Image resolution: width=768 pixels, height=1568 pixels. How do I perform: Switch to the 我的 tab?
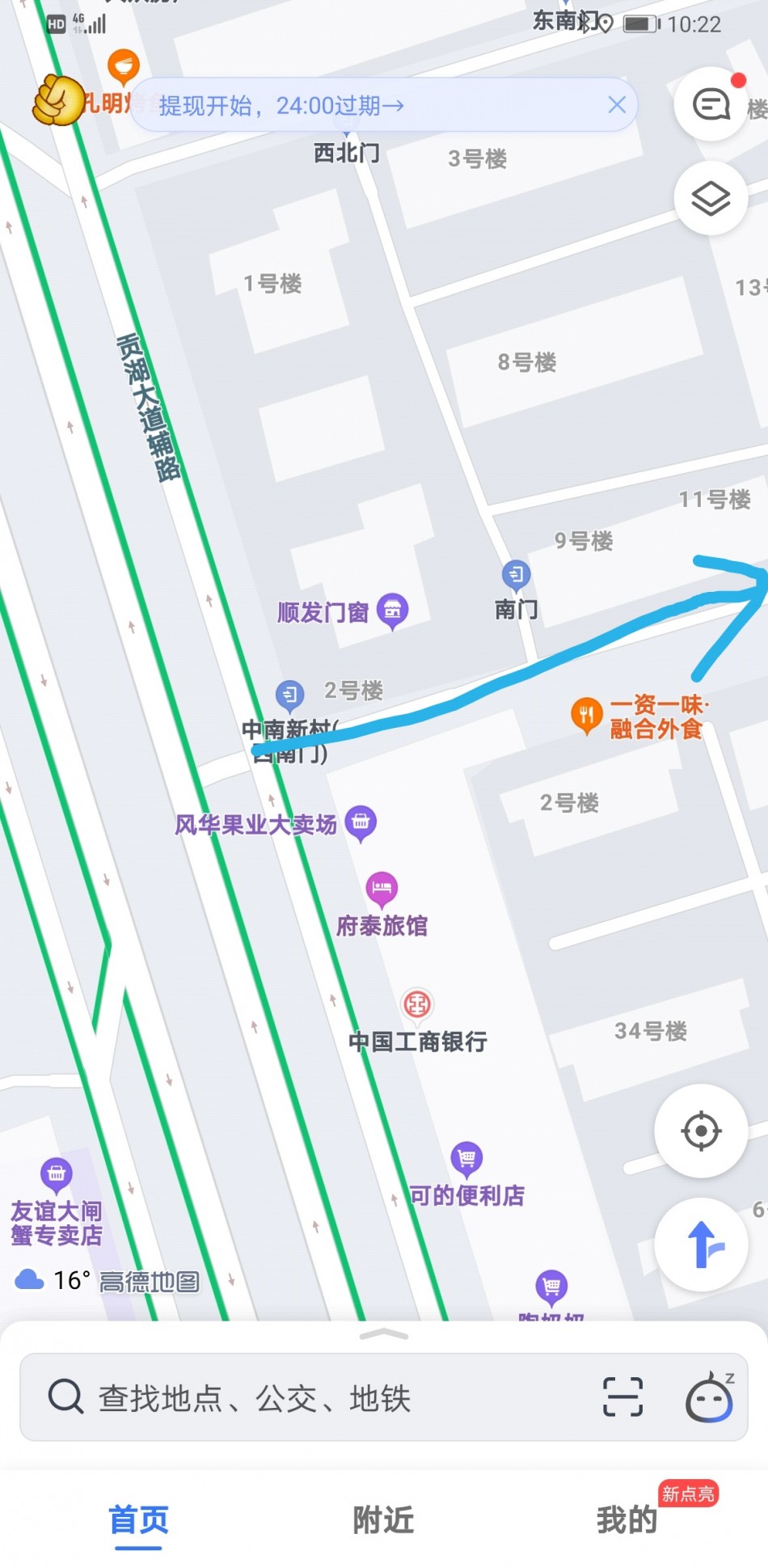(627, 1520)
